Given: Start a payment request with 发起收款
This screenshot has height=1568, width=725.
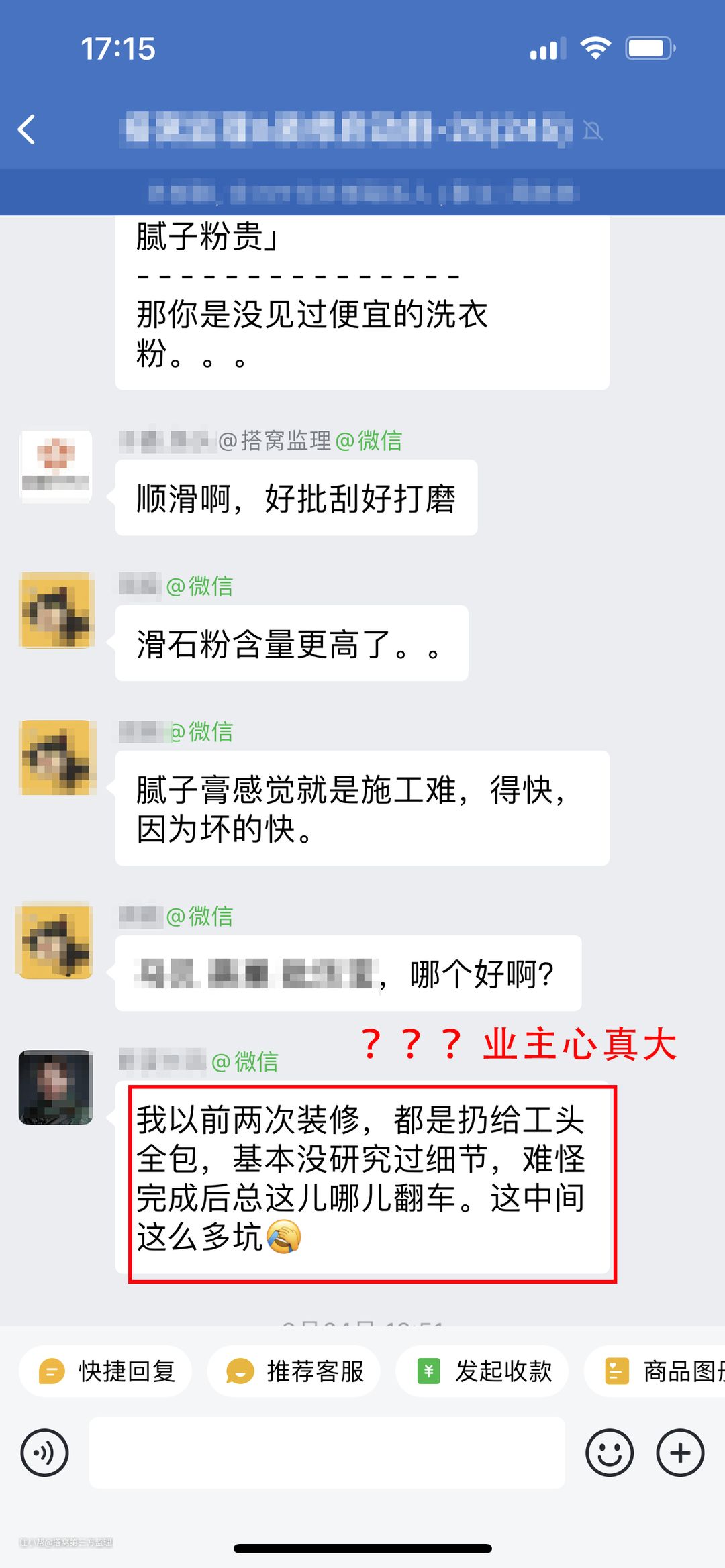Looking at the screenshot, I should (482, 1371).
